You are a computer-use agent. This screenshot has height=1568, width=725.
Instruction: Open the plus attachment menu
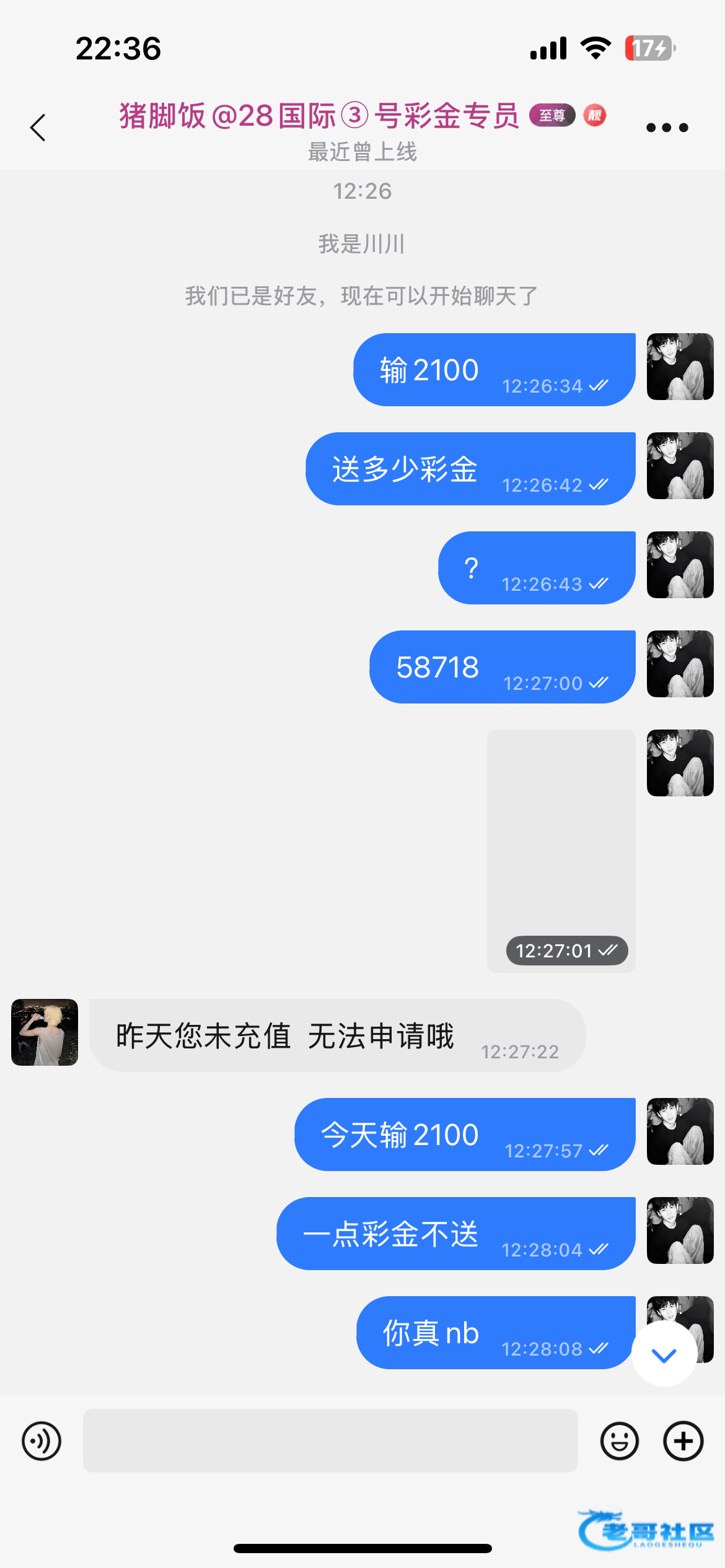[683, 1441]
